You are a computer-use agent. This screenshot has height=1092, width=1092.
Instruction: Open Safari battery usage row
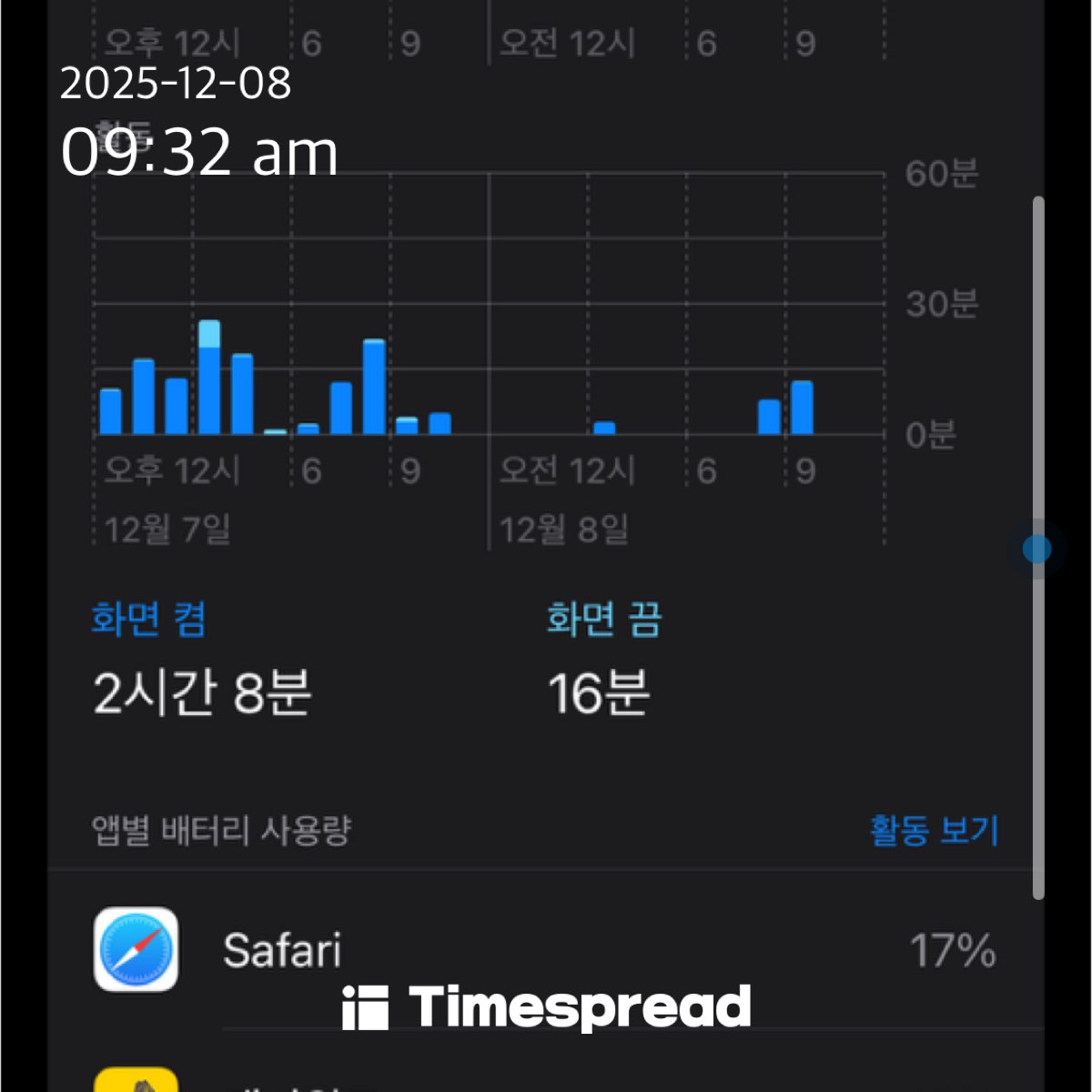coord(546,950)
